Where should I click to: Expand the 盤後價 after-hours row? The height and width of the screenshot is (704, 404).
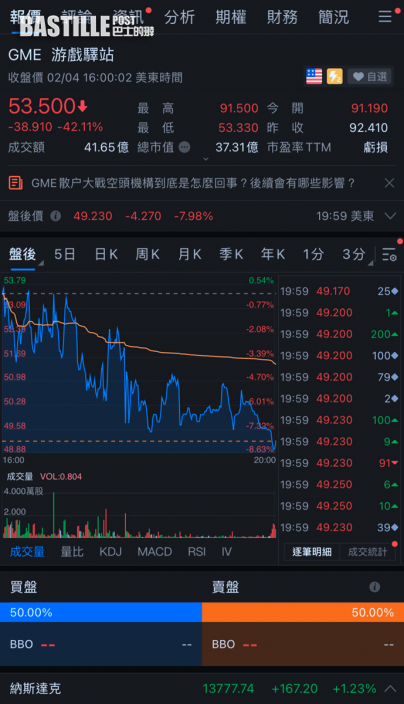click(390, 216)
